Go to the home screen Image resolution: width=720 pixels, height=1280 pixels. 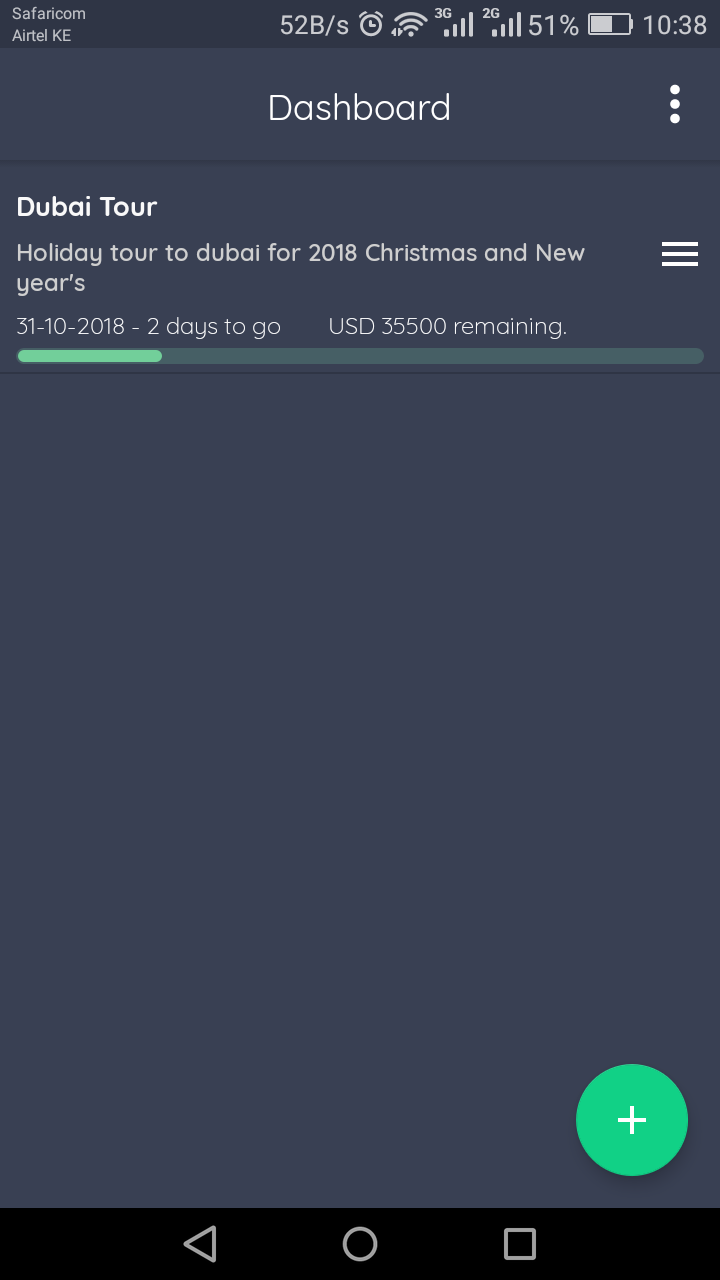click(x=360, y=1244)
